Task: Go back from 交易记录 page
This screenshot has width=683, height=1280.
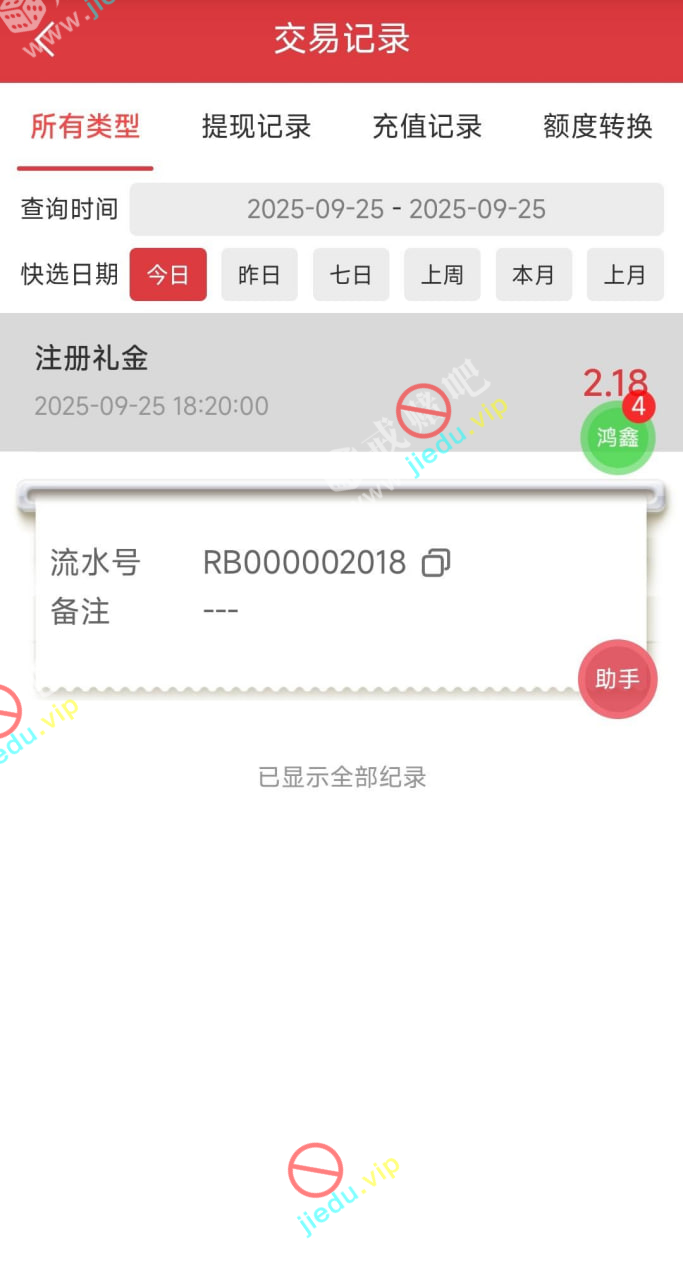Action: tap(43, 41)
